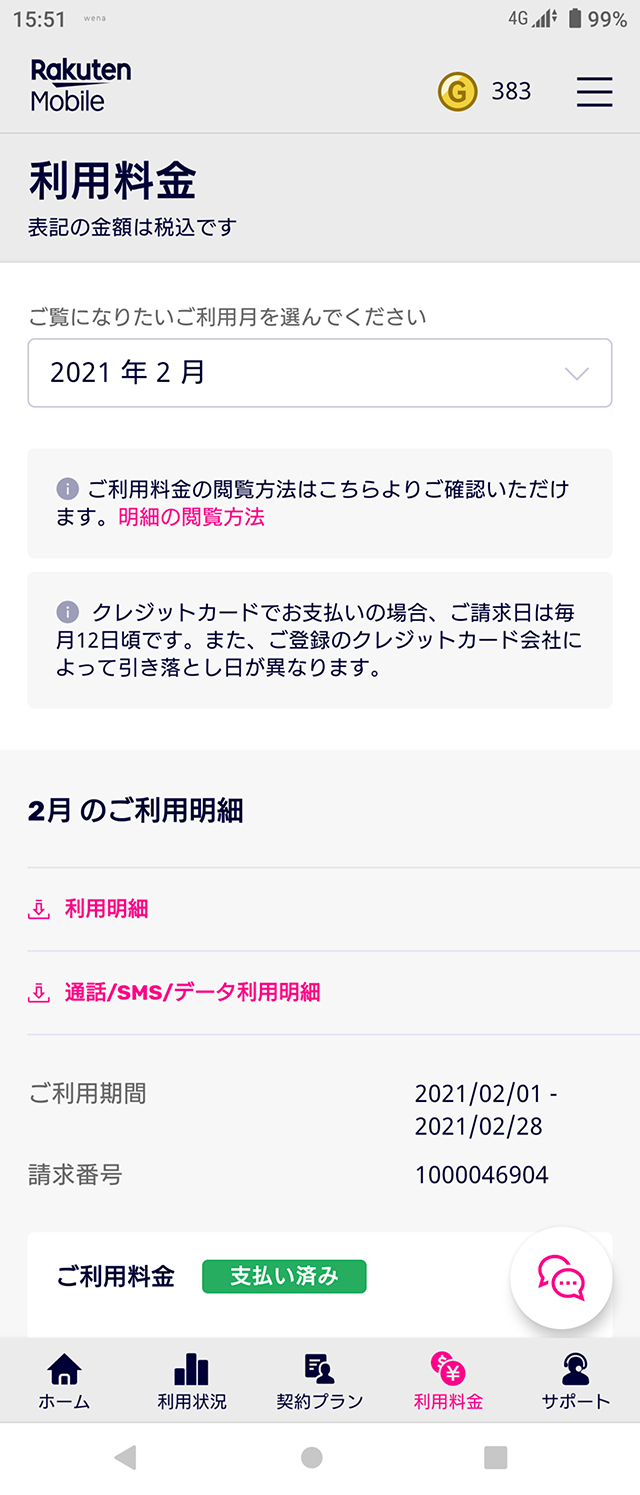Viewport: 640px width, 1495px height.
Task: Tap the system back button
Action: point(125,1457)
